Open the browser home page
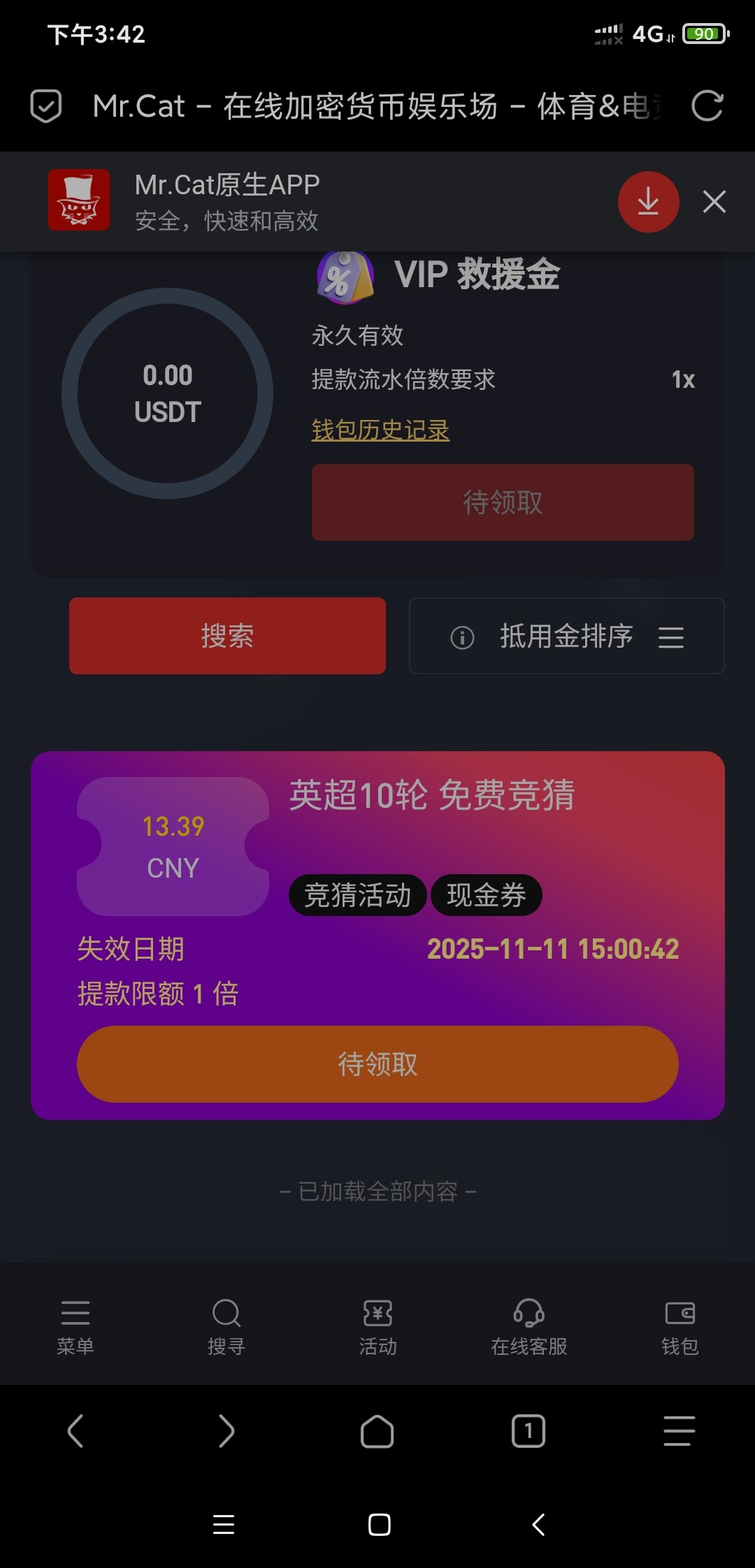 coord(377,1431)
